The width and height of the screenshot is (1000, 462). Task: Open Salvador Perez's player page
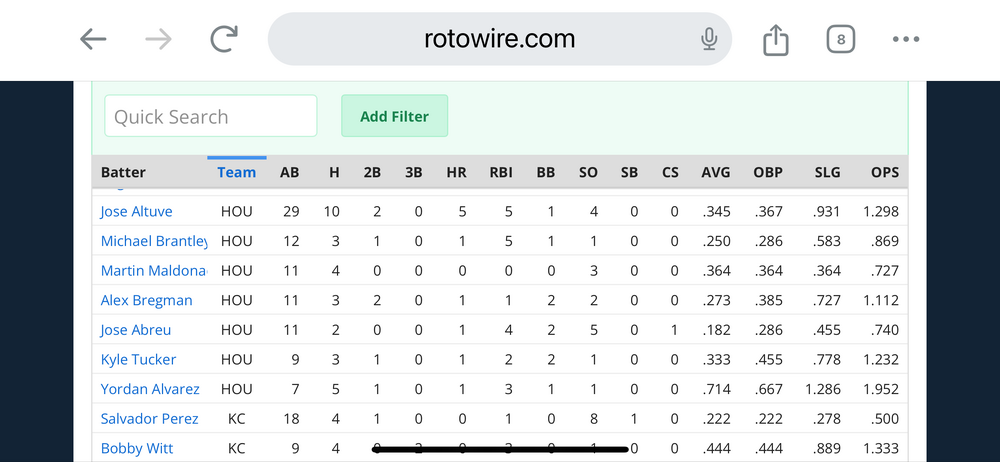[150, 418]
